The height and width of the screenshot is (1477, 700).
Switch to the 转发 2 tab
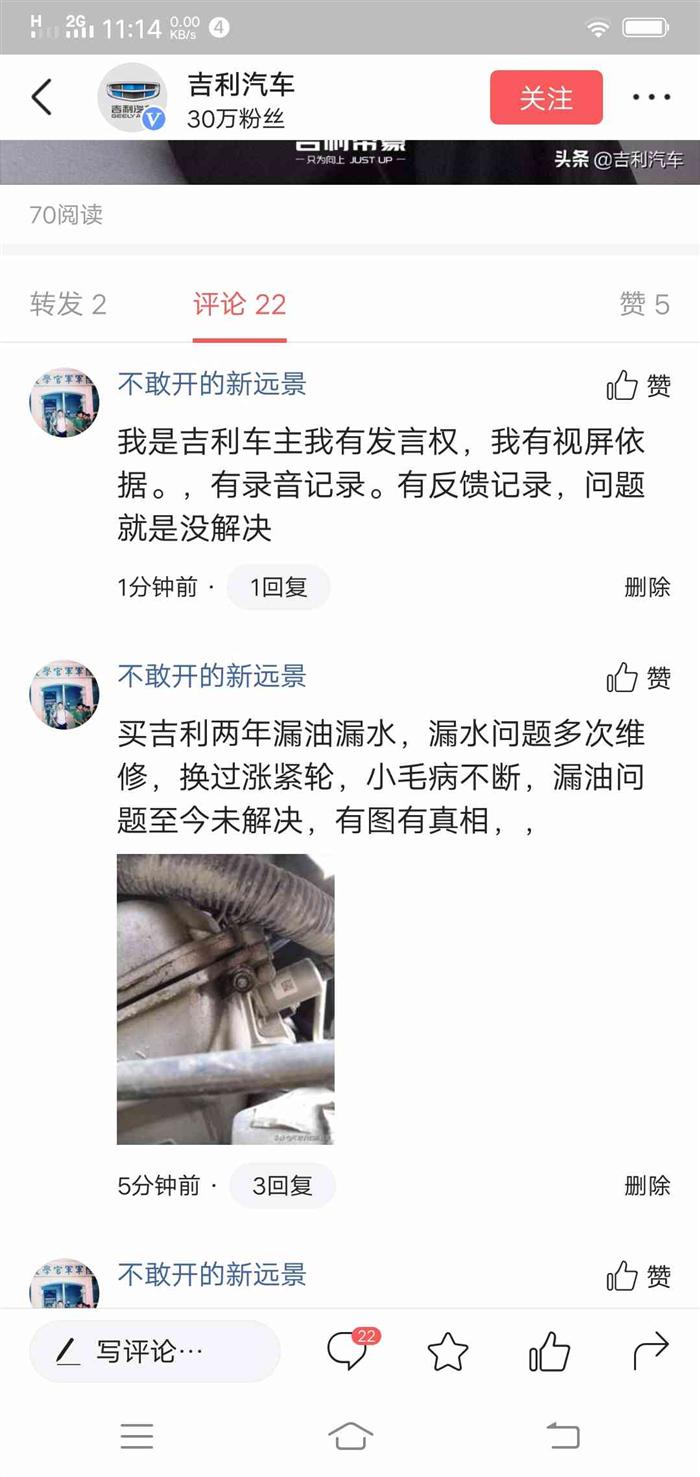tap(68, 304)
